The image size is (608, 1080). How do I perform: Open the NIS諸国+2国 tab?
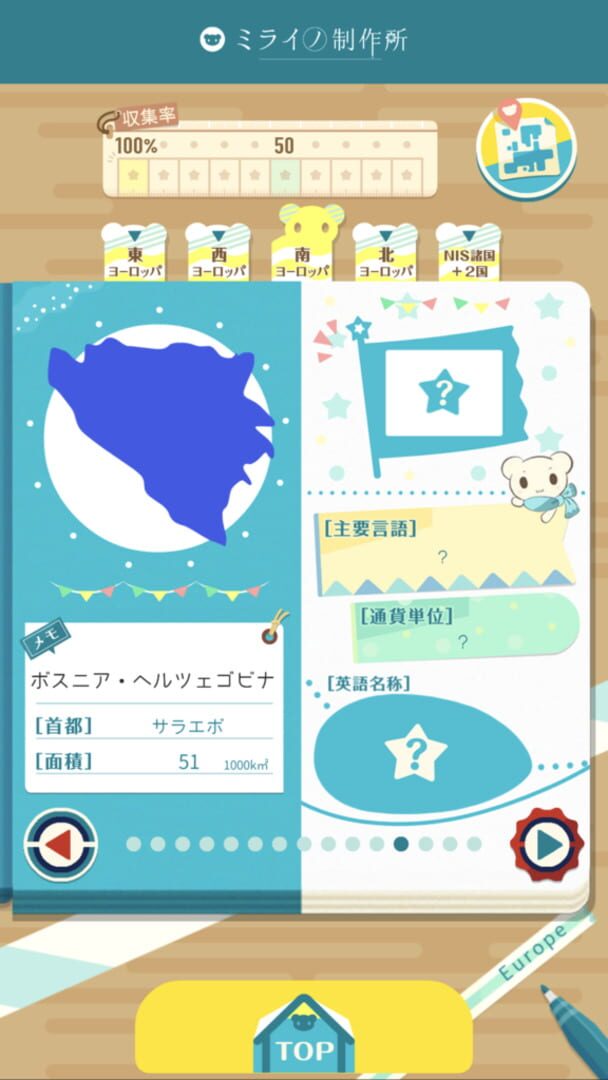[469, 251]
